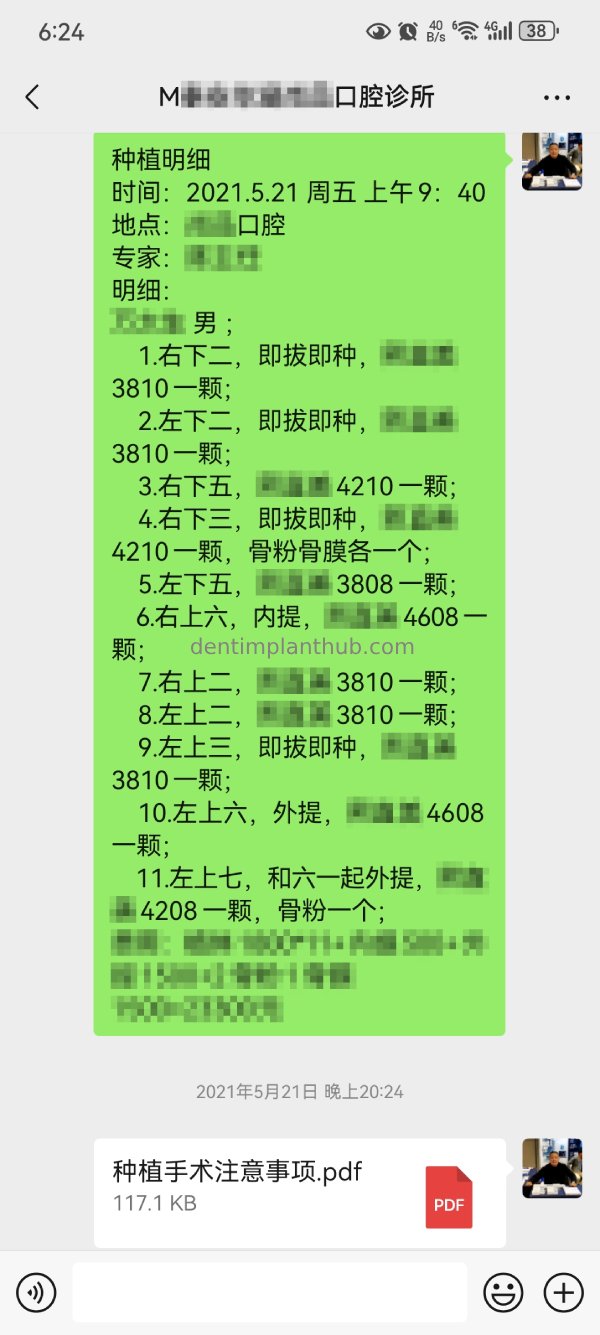Focus the message text field
This screenshot has height=1335, width=600.
tap(269, 1293)
